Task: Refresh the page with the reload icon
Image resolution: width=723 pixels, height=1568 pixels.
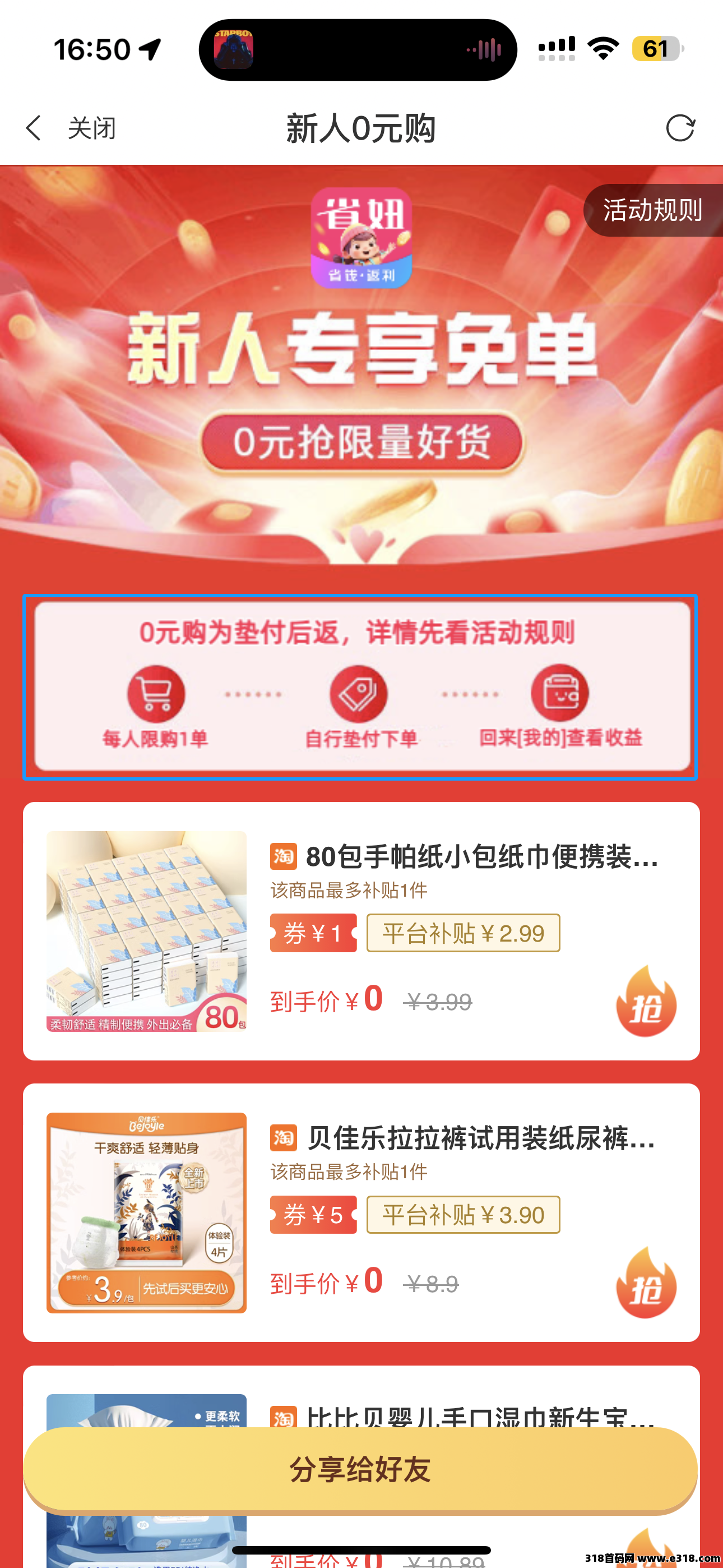Action: [680, 128]
